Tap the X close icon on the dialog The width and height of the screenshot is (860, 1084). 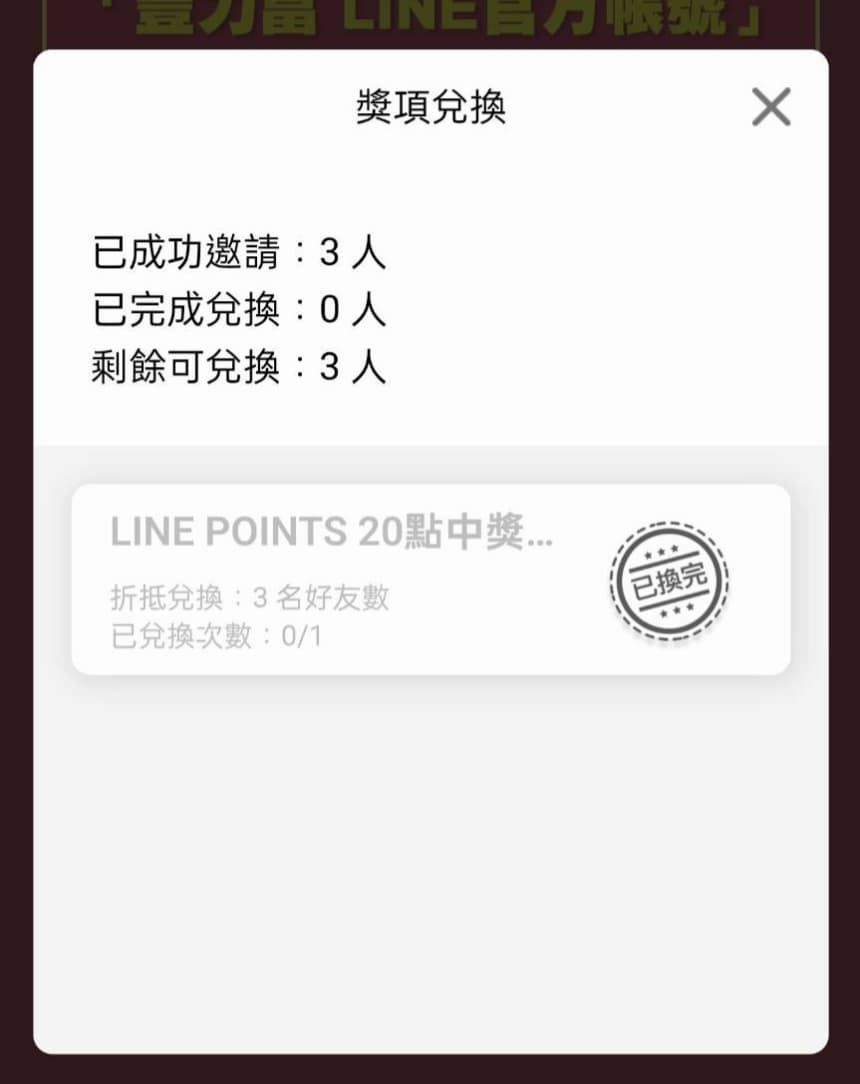coord(770,107)
